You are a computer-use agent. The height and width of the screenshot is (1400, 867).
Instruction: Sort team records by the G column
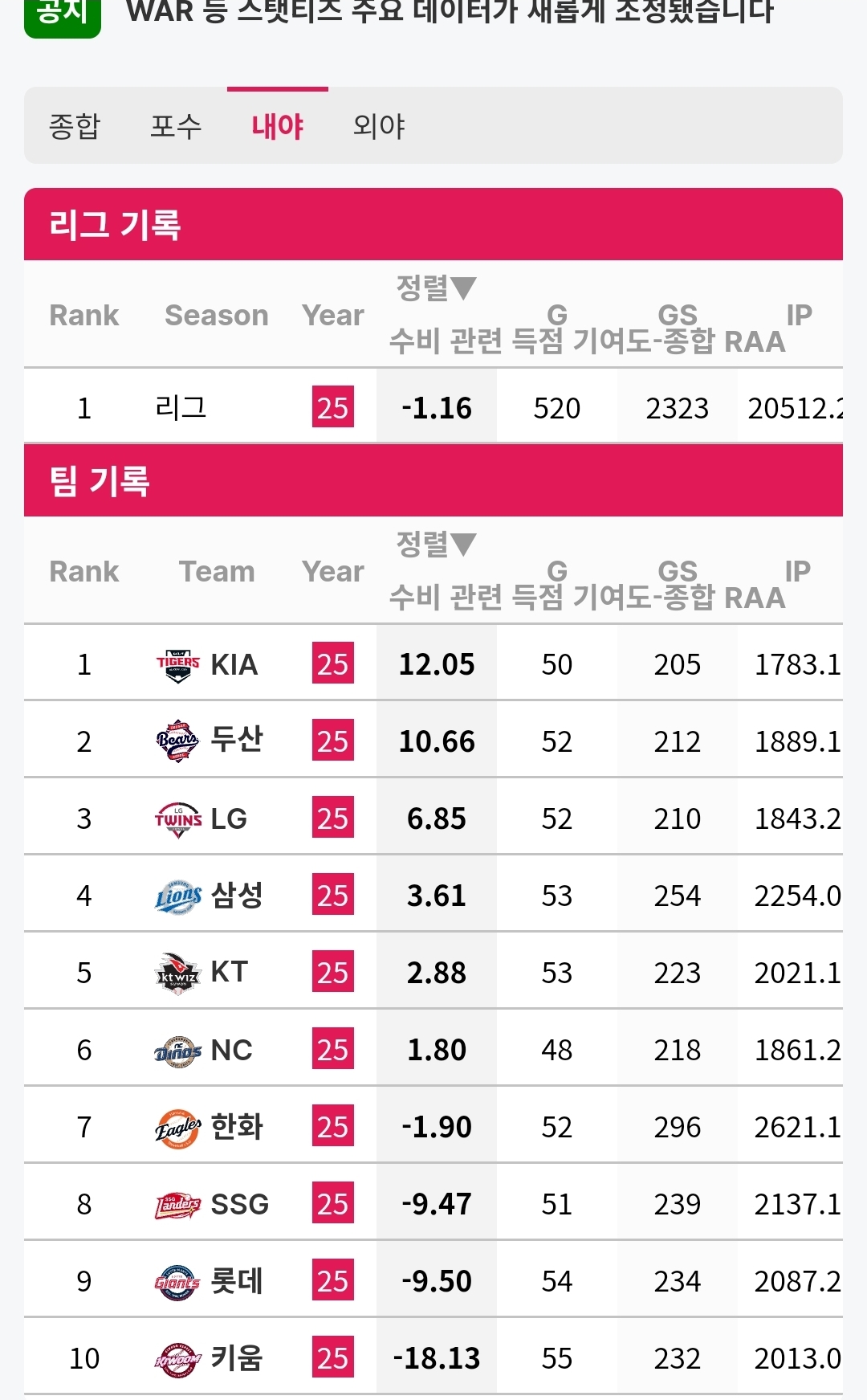coord(556,571)
